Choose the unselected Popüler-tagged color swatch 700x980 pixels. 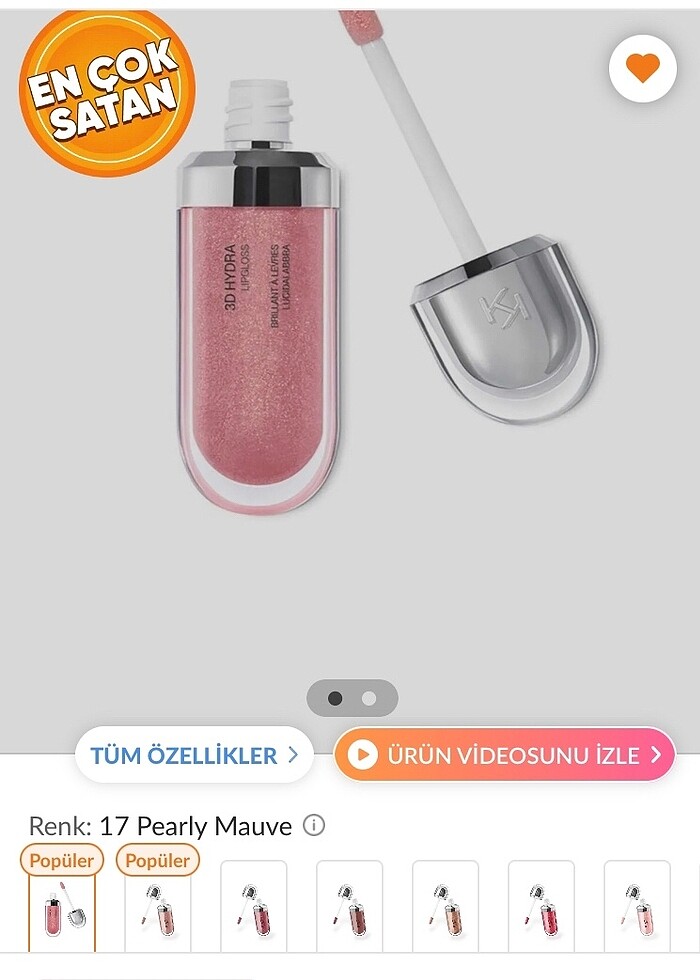(158, 908)
